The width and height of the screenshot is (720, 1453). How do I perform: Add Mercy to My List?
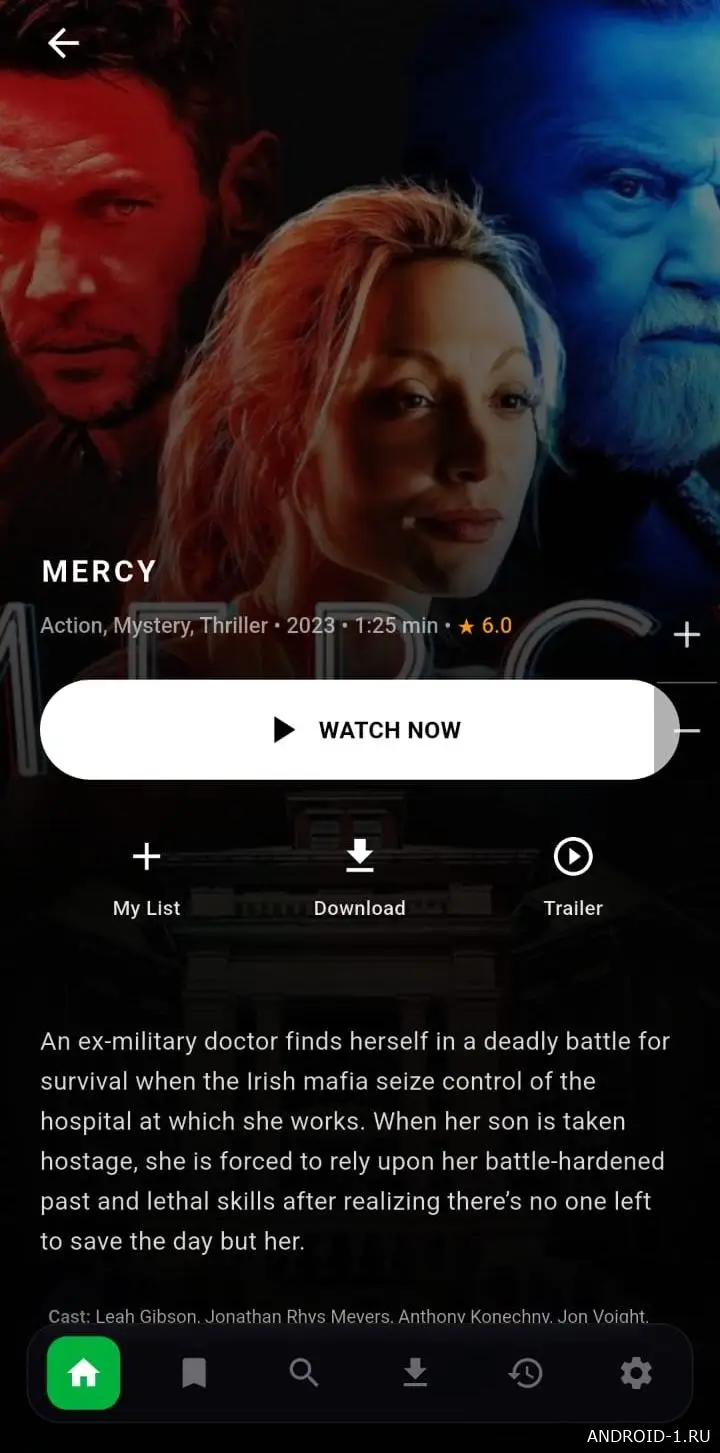(x=146, y=877)
